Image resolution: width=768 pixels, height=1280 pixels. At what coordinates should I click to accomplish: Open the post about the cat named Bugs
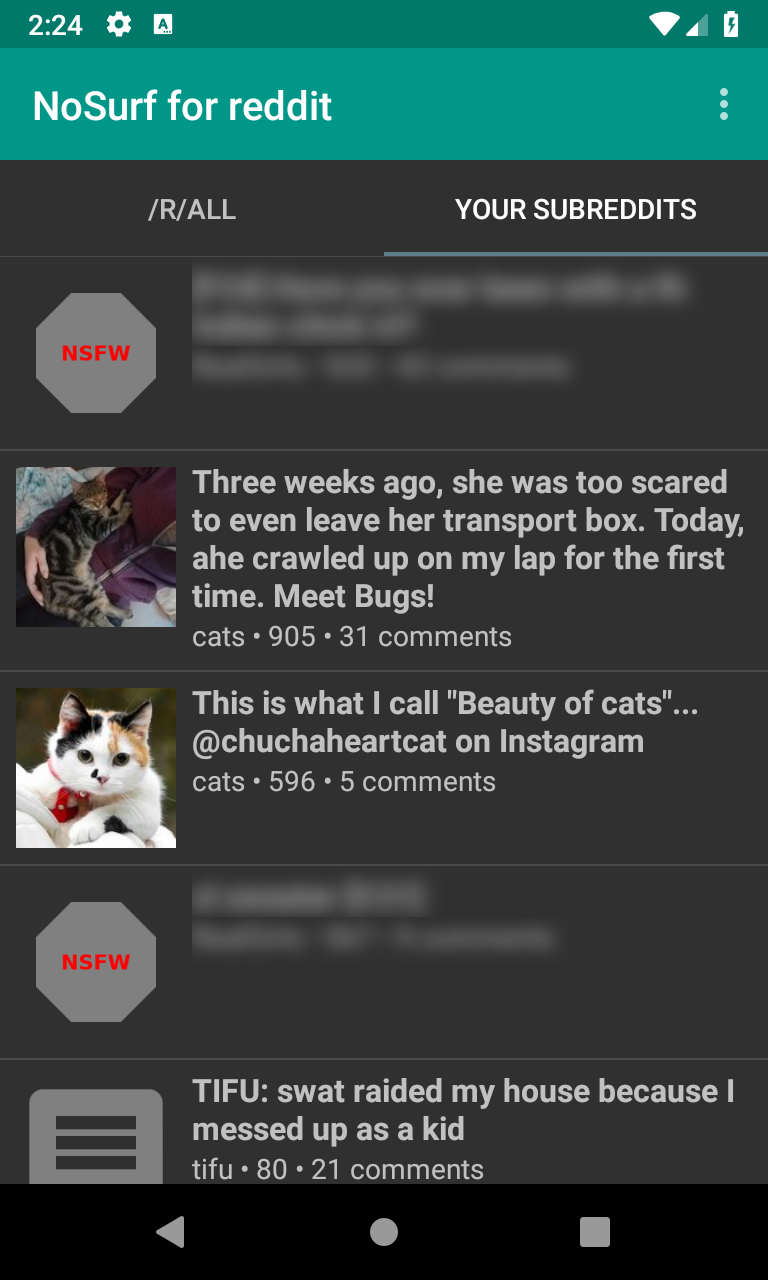458,540
